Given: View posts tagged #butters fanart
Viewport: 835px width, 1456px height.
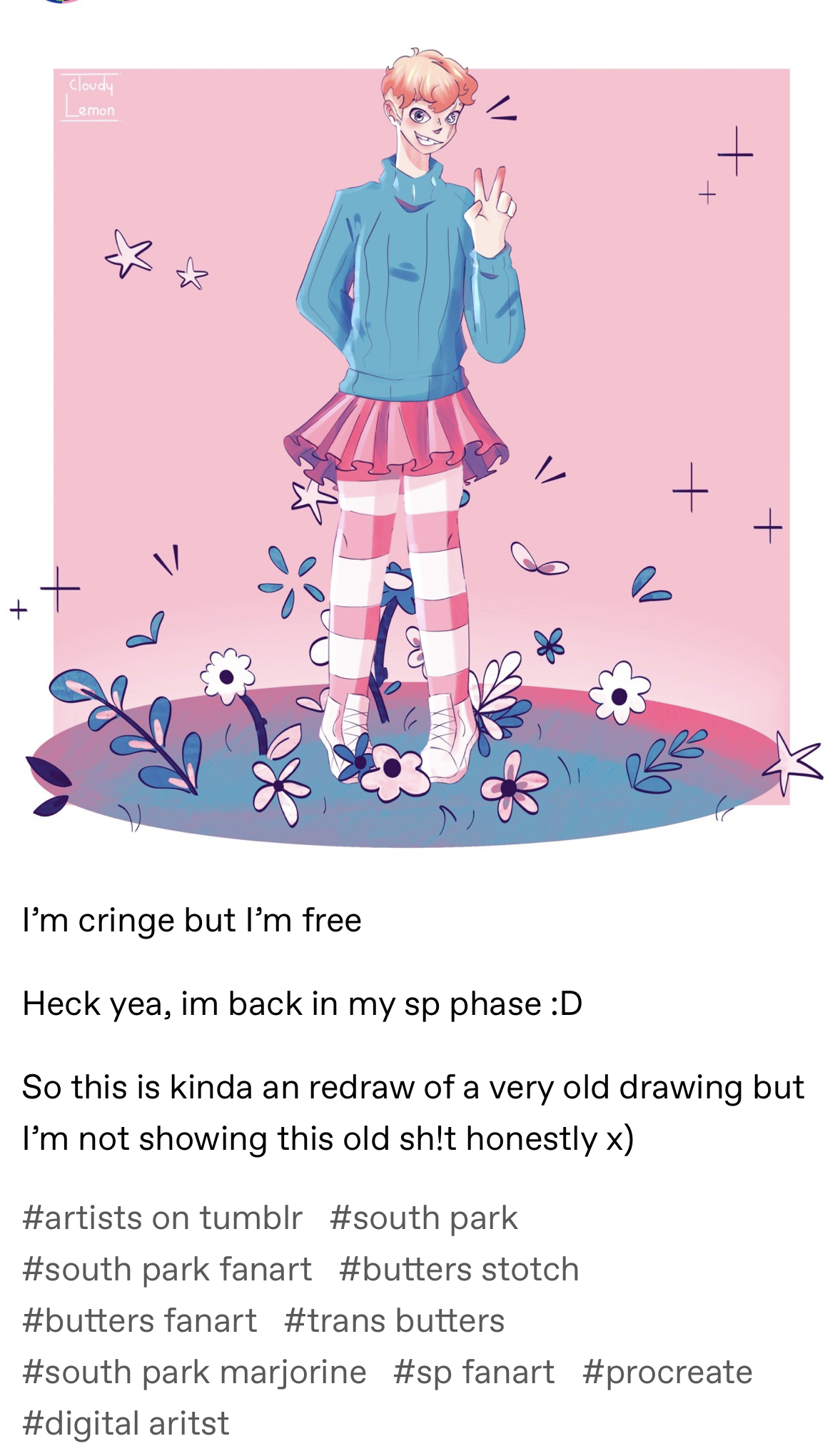Looking at the screenshot, I should click(140, 1321).
